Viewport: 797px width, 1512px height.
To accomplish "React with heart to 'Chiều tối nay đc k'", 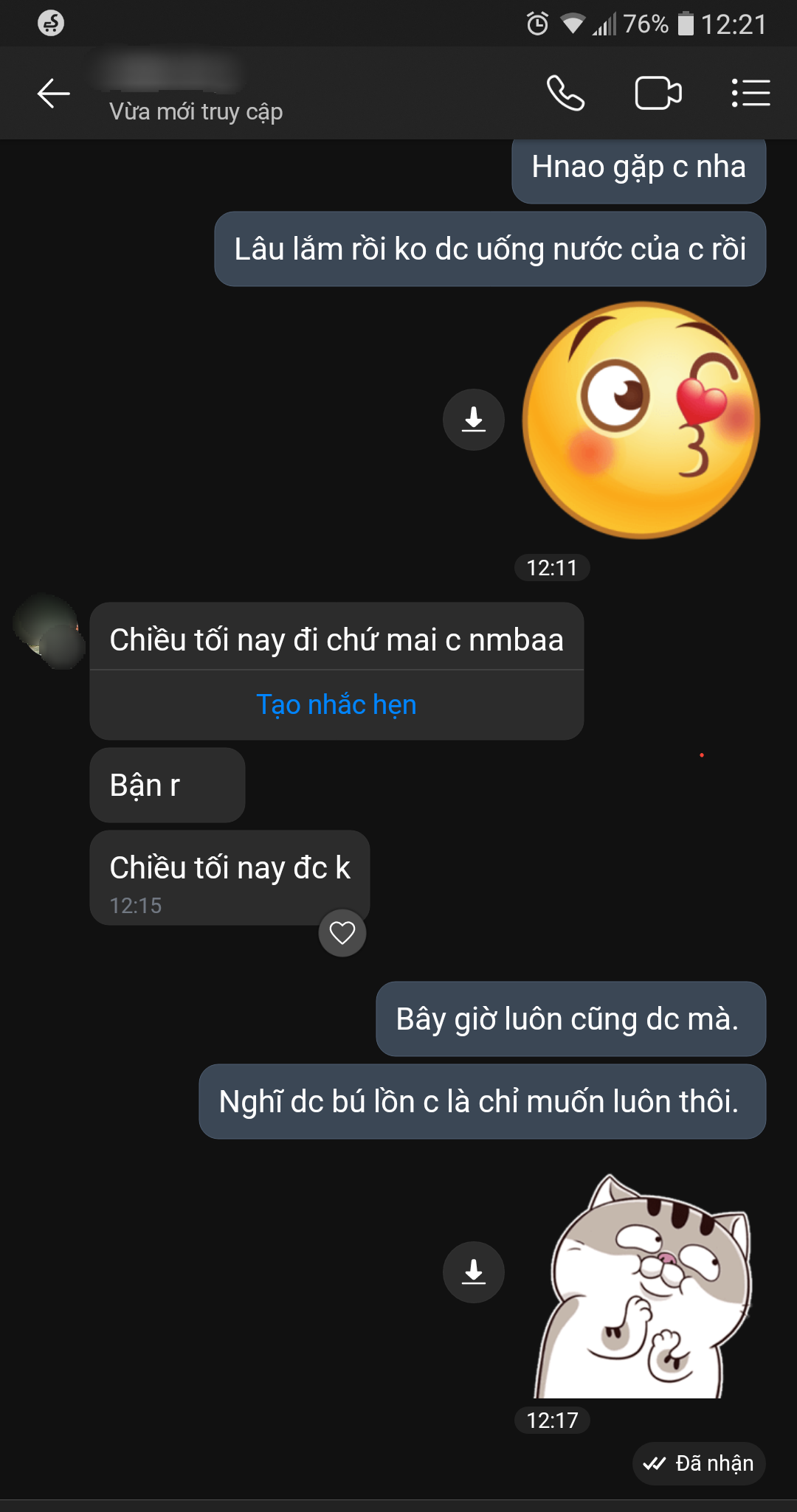I will [x=342, y=933].
